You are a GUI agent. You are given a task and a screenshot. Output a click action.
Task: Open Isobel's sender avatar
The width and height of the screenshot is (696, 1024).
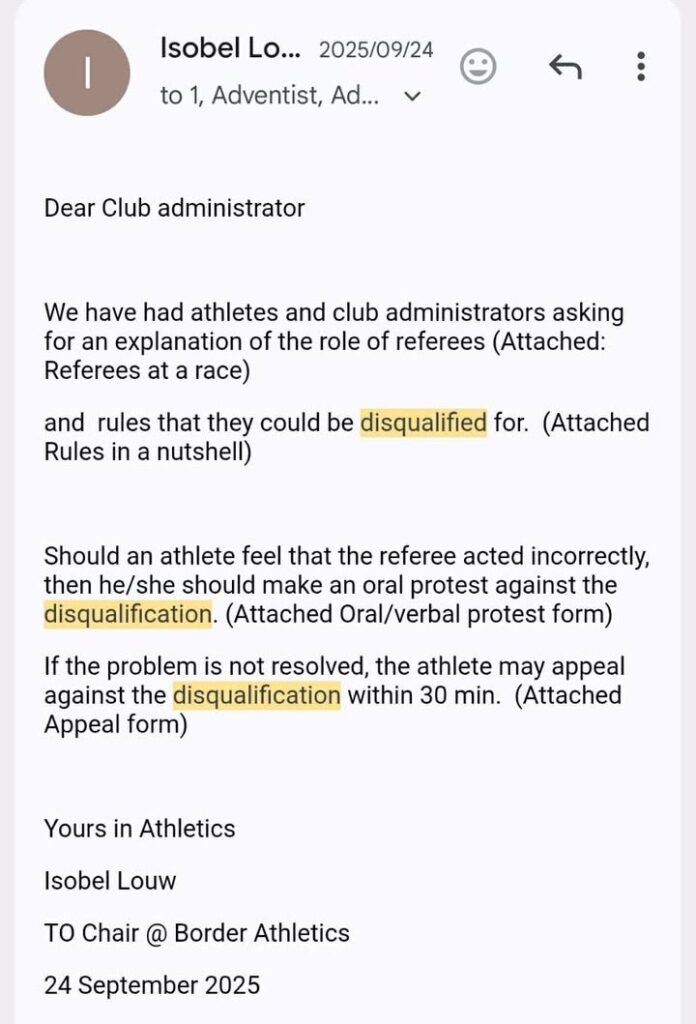coord(87,73)
